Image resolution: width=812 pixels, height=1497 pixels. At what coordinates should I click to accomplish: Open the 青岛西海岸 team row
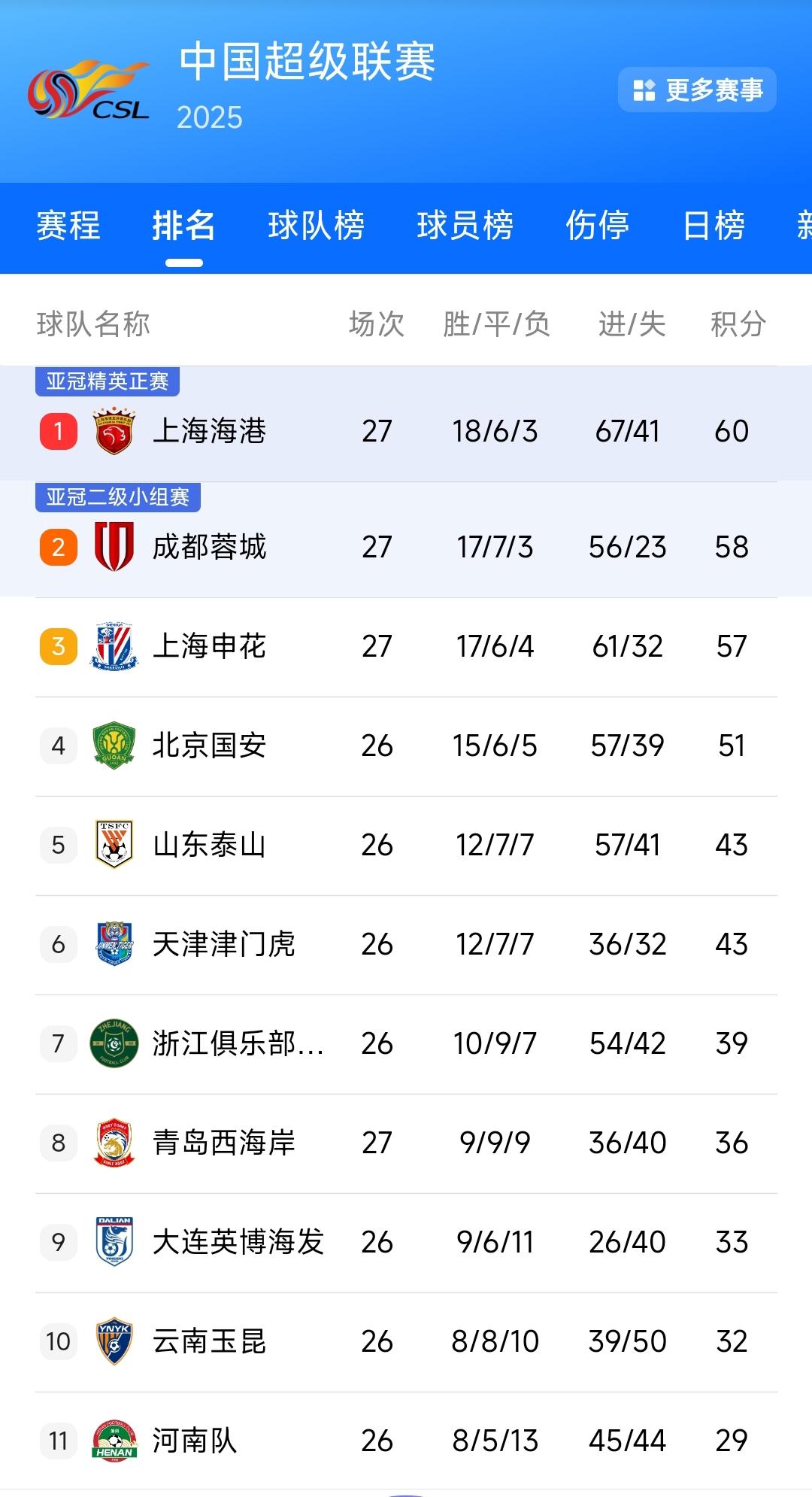(406, 1143)
